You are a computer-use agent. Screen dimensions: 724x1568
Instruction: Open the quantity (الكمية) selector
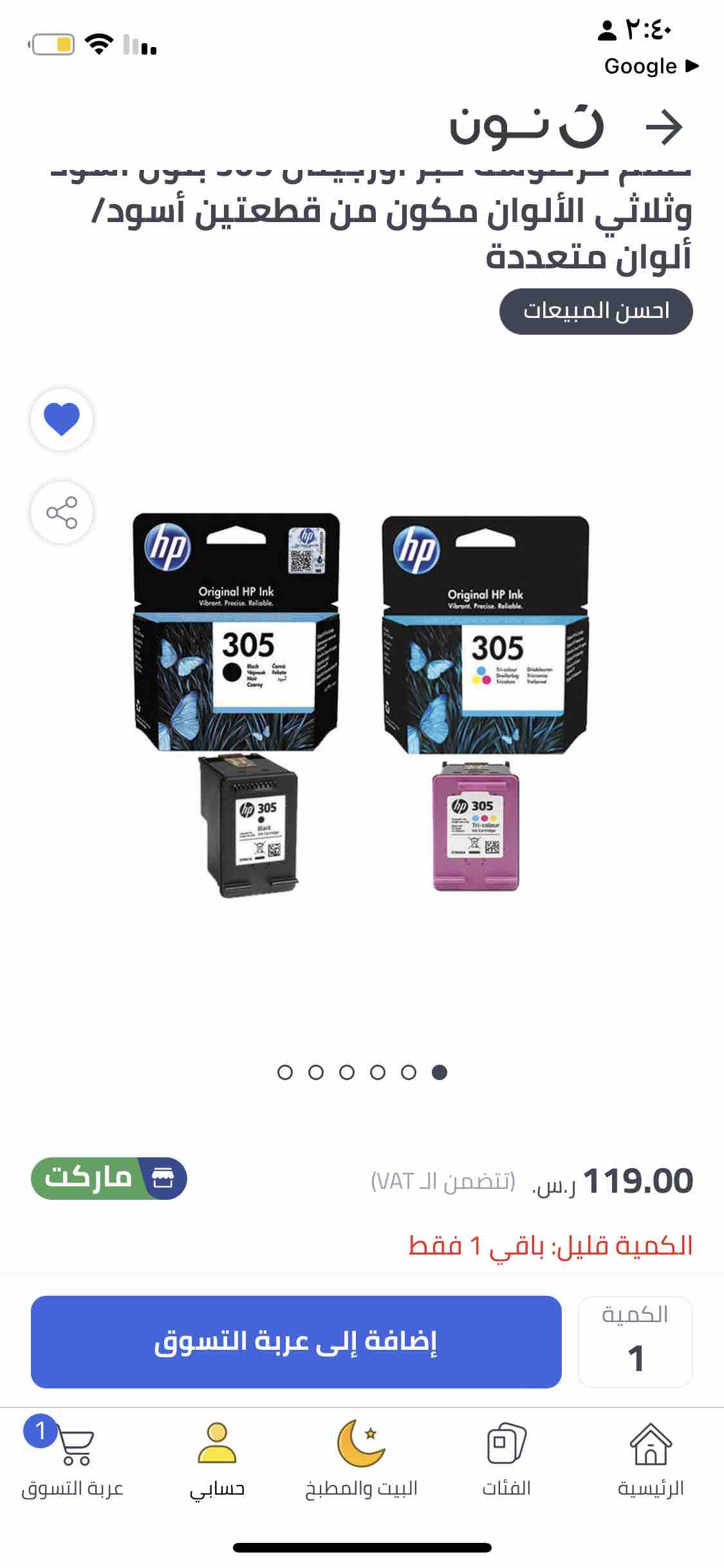coord(635,1341)
